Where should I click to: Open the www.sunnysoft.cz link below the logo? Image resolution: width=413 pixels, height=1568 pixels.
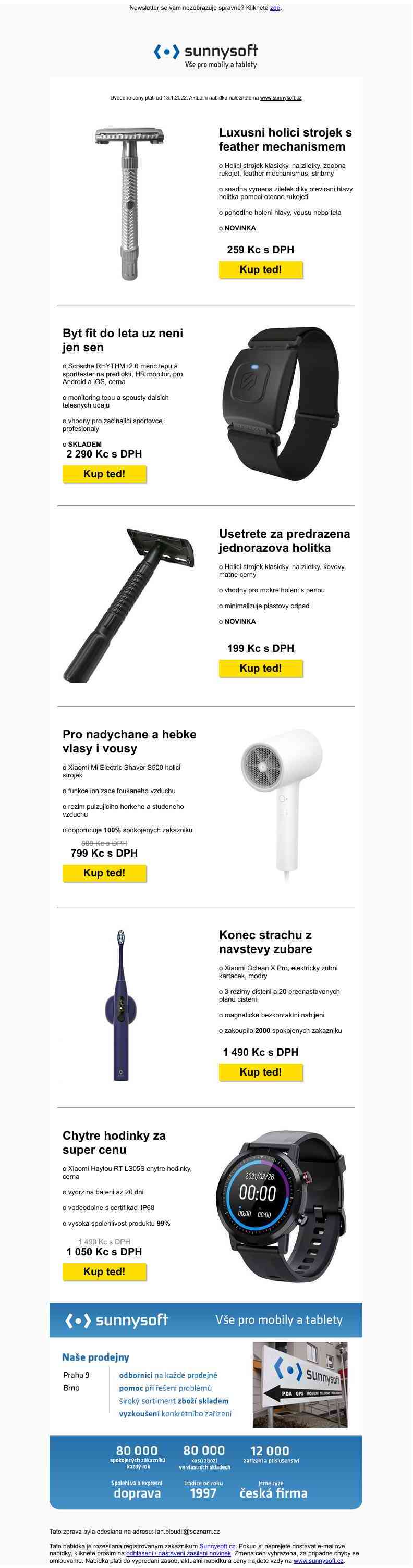280,98
